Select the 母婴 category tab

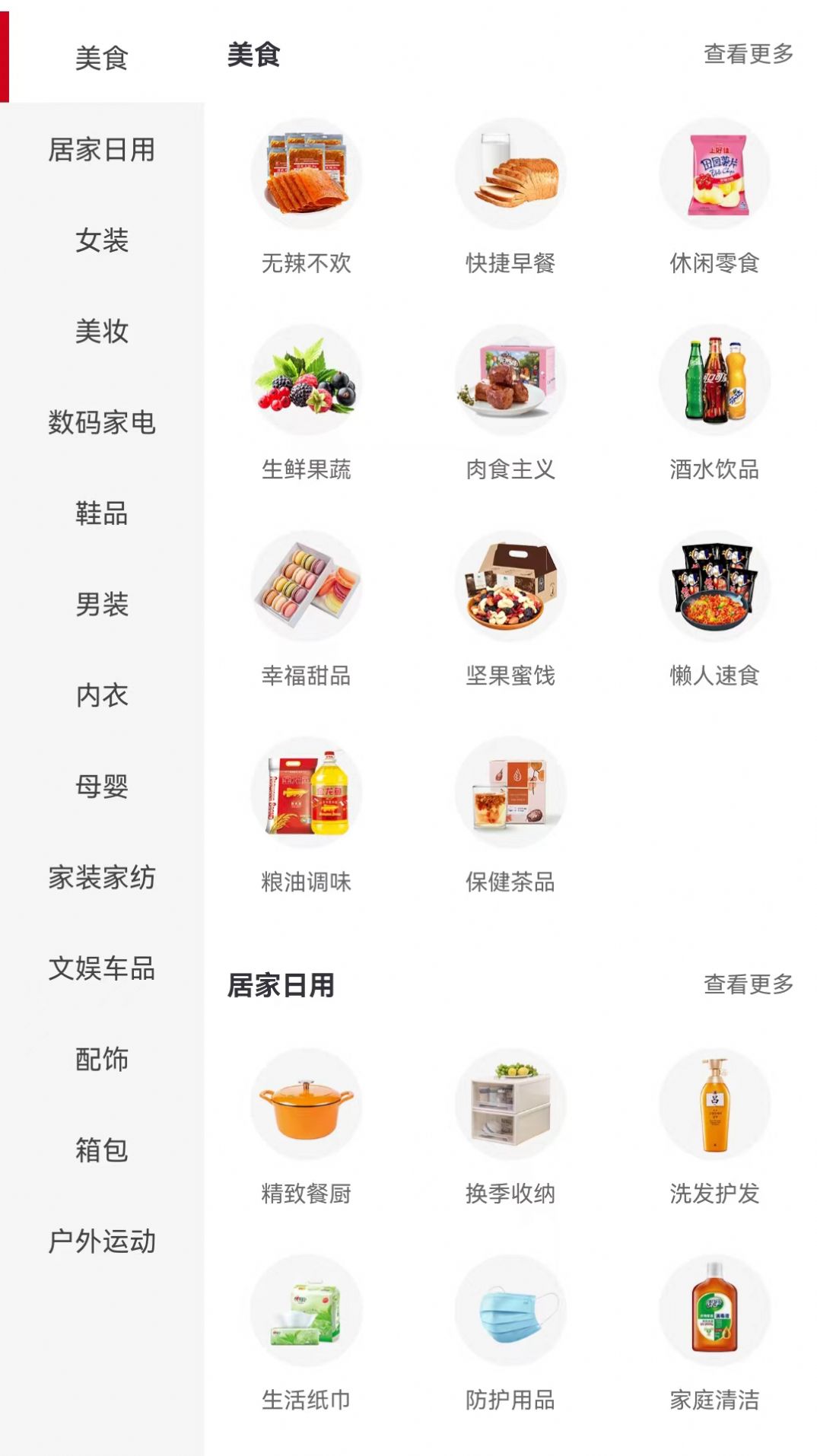click(102, 786)
